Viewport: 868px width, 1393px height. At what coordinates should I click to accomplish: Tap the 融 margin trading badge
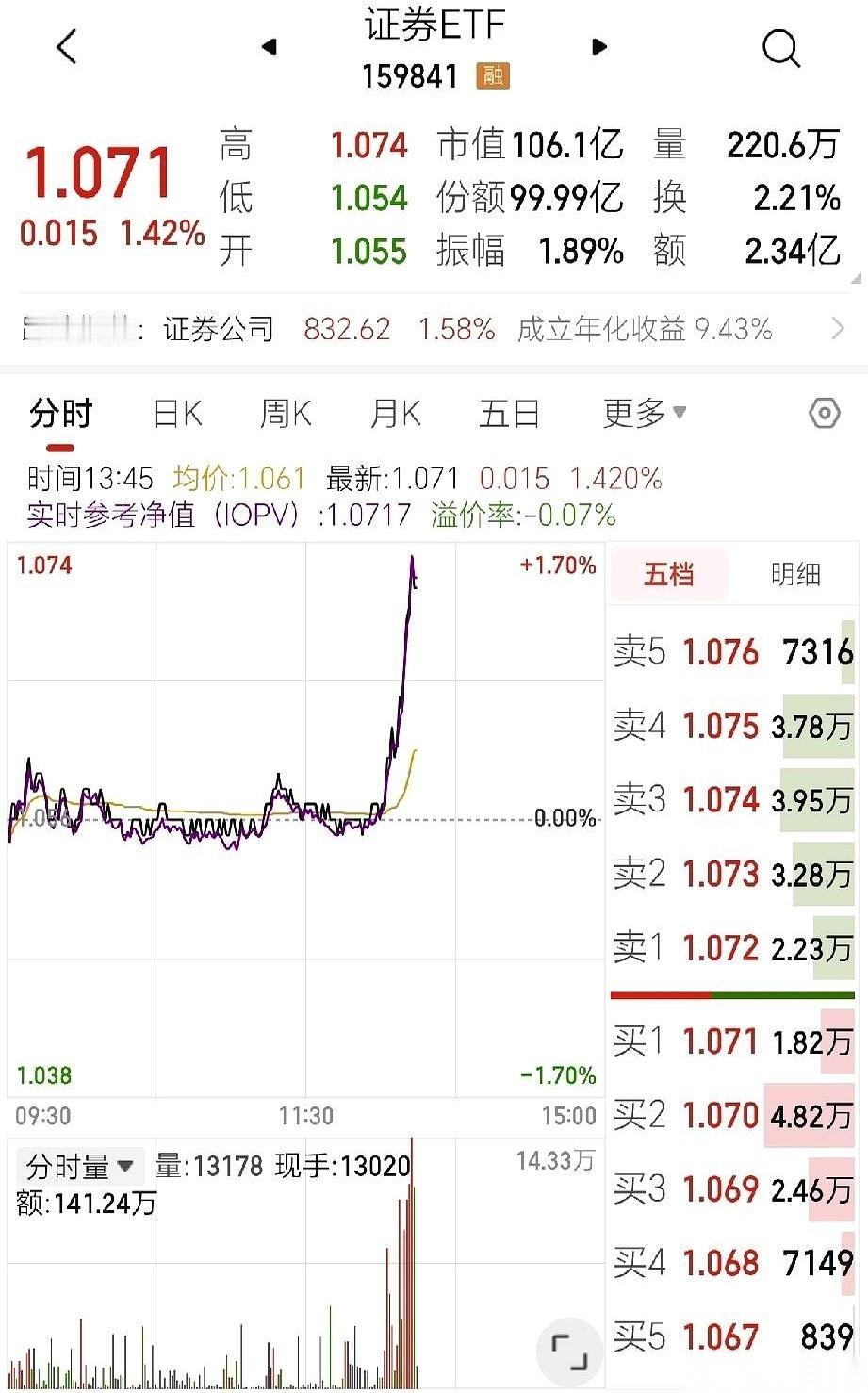[x=494, y=76]
